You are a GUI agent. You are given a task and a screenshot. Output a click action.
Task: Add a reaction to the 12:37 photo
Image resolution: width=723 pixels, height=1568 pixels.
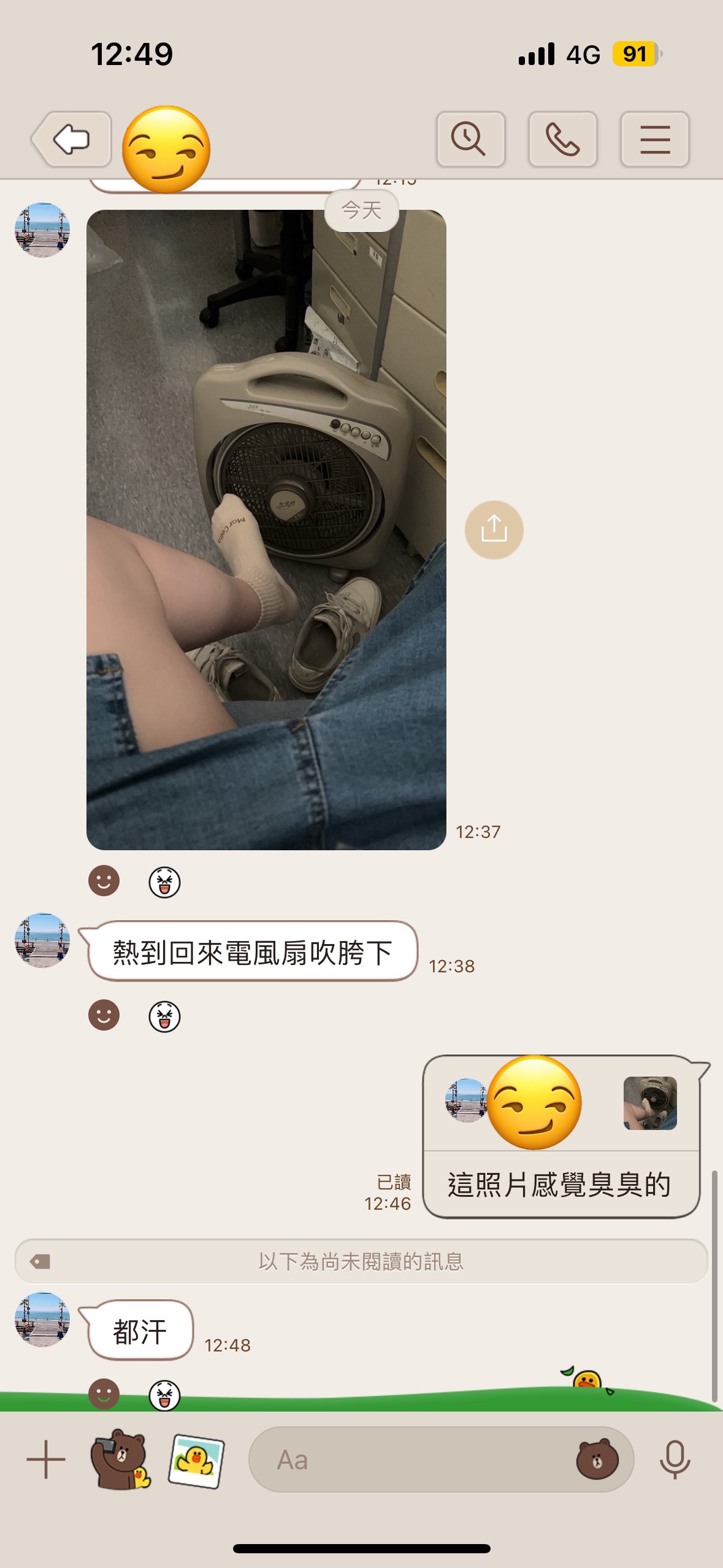(104, 881)
